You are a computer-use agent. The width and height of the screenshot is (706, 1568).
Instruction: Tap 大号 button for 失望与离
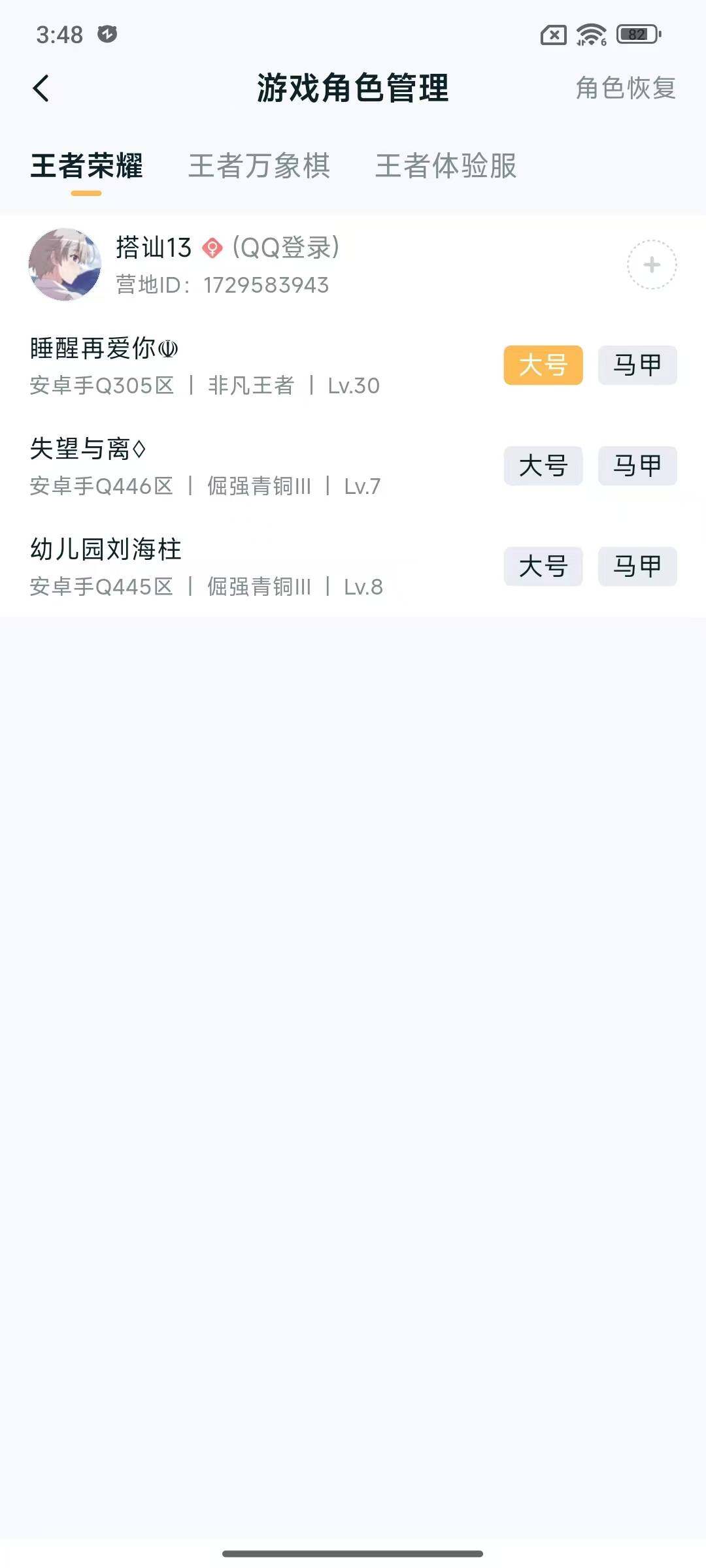tap(545, 466)
